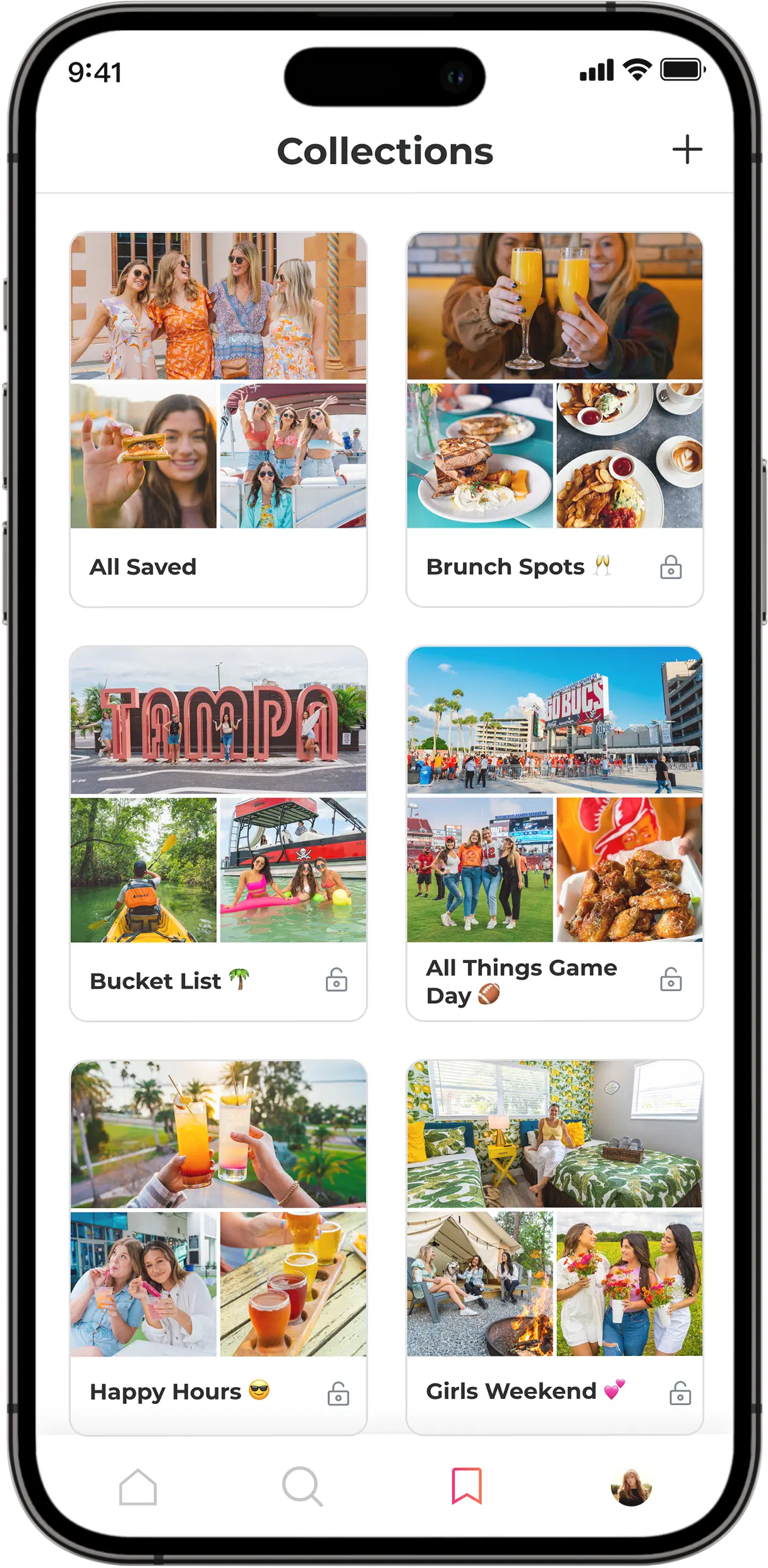Open the All Saved collection
This screenshot has width=768, height=1568.
pos(218,418)
